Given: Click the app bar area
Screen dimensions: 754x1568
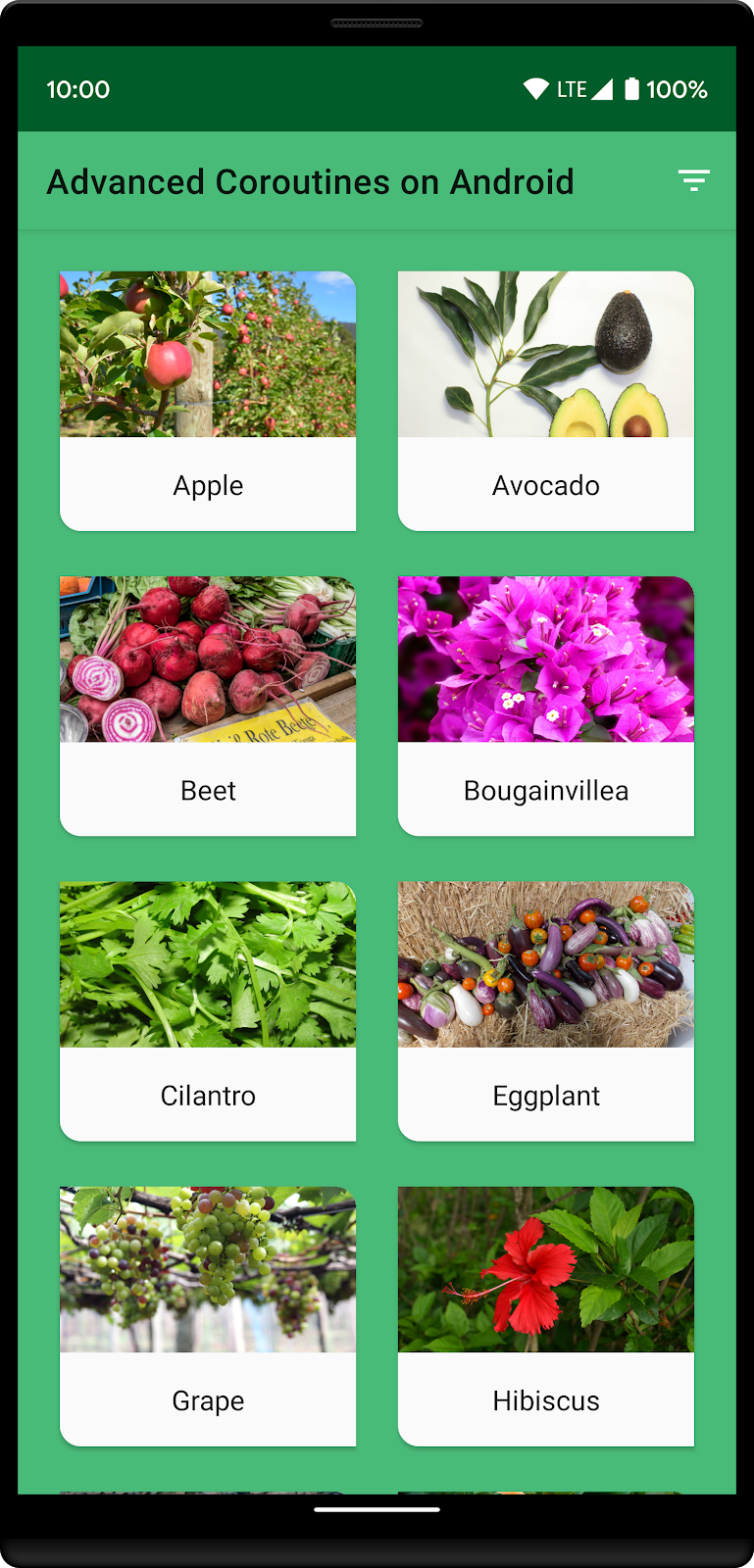Looking at the screenshot, I should (x=377, y=180).
